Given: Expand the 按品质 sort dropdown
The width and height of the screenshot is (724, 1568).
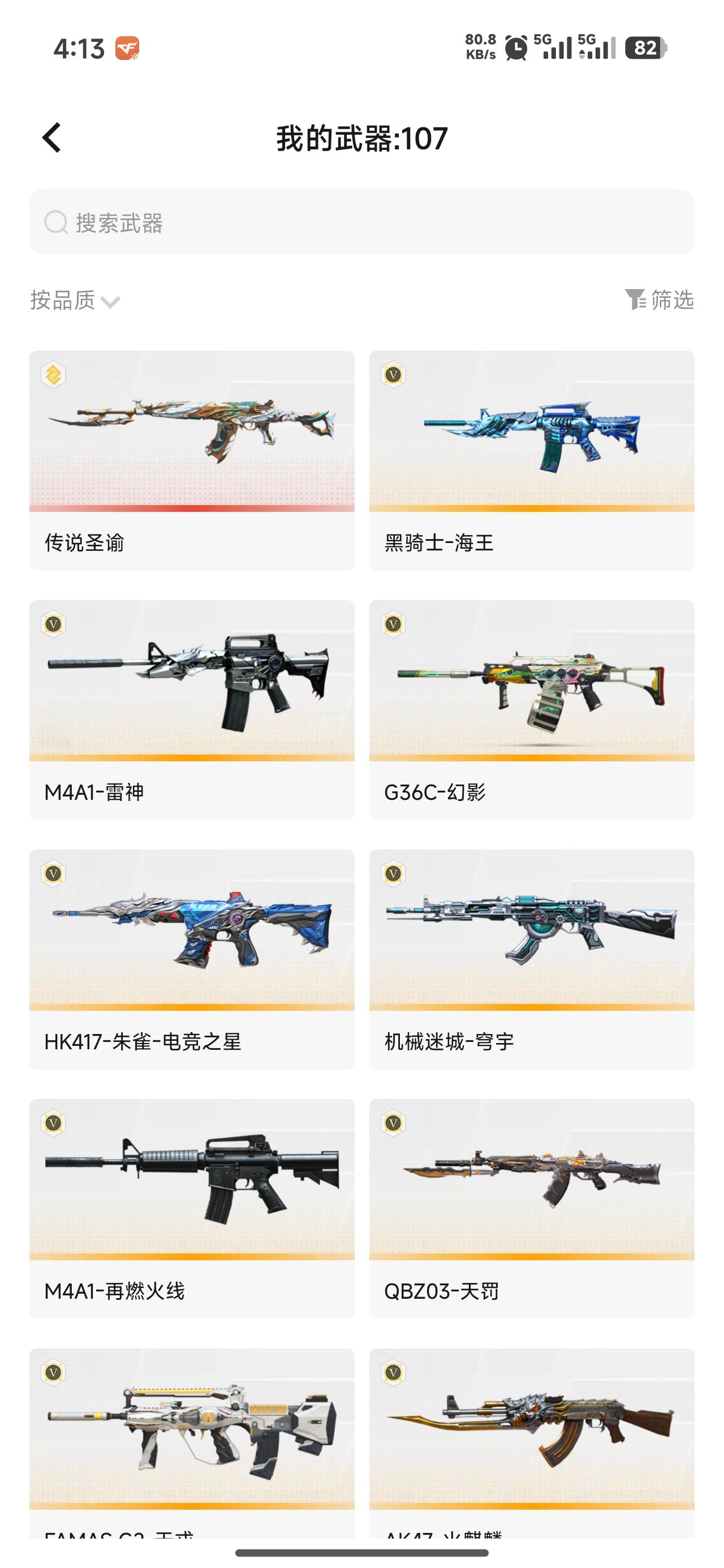Looking at the screenshot, I should point(75,300).
